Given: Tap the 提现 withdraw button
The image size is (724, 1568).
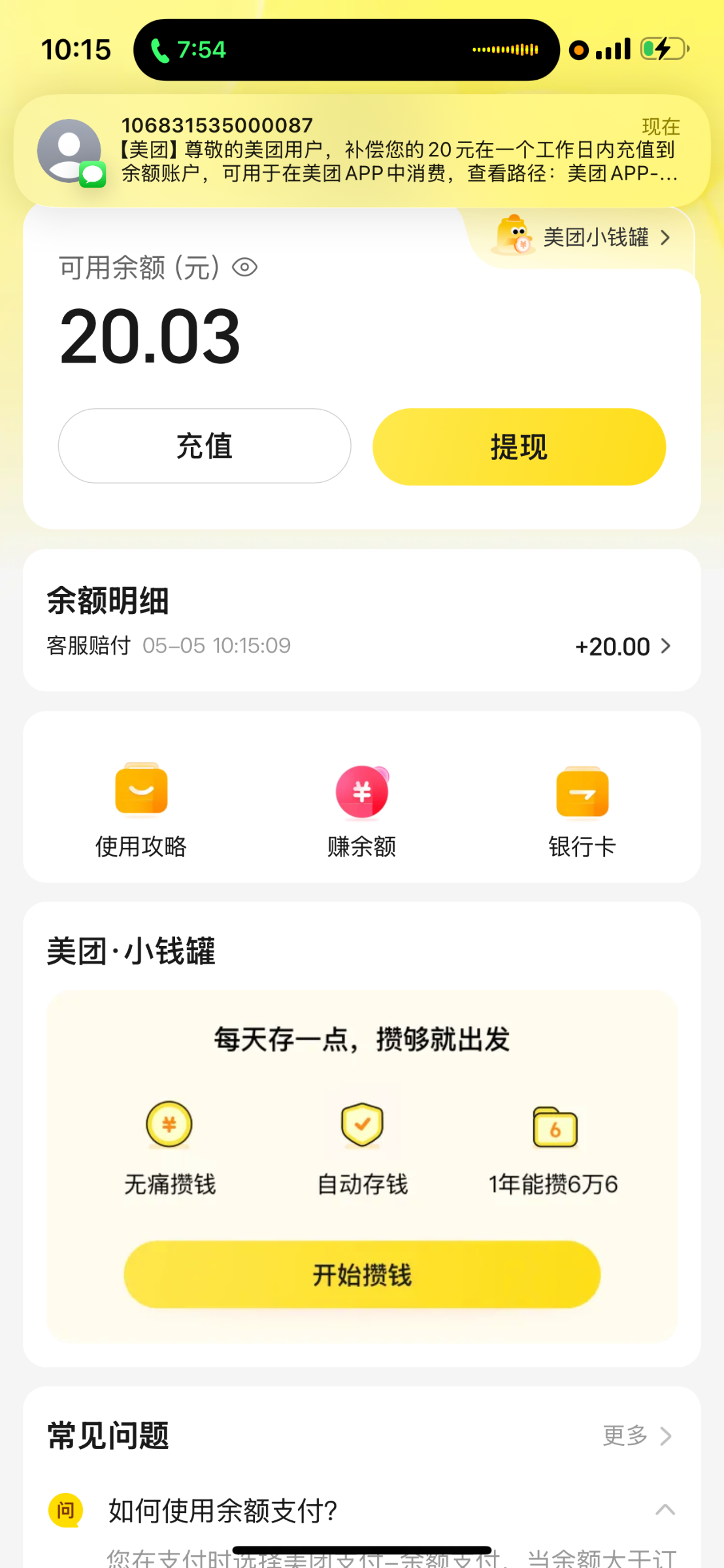Looking at the screenshot, I should tap(519, 447).
